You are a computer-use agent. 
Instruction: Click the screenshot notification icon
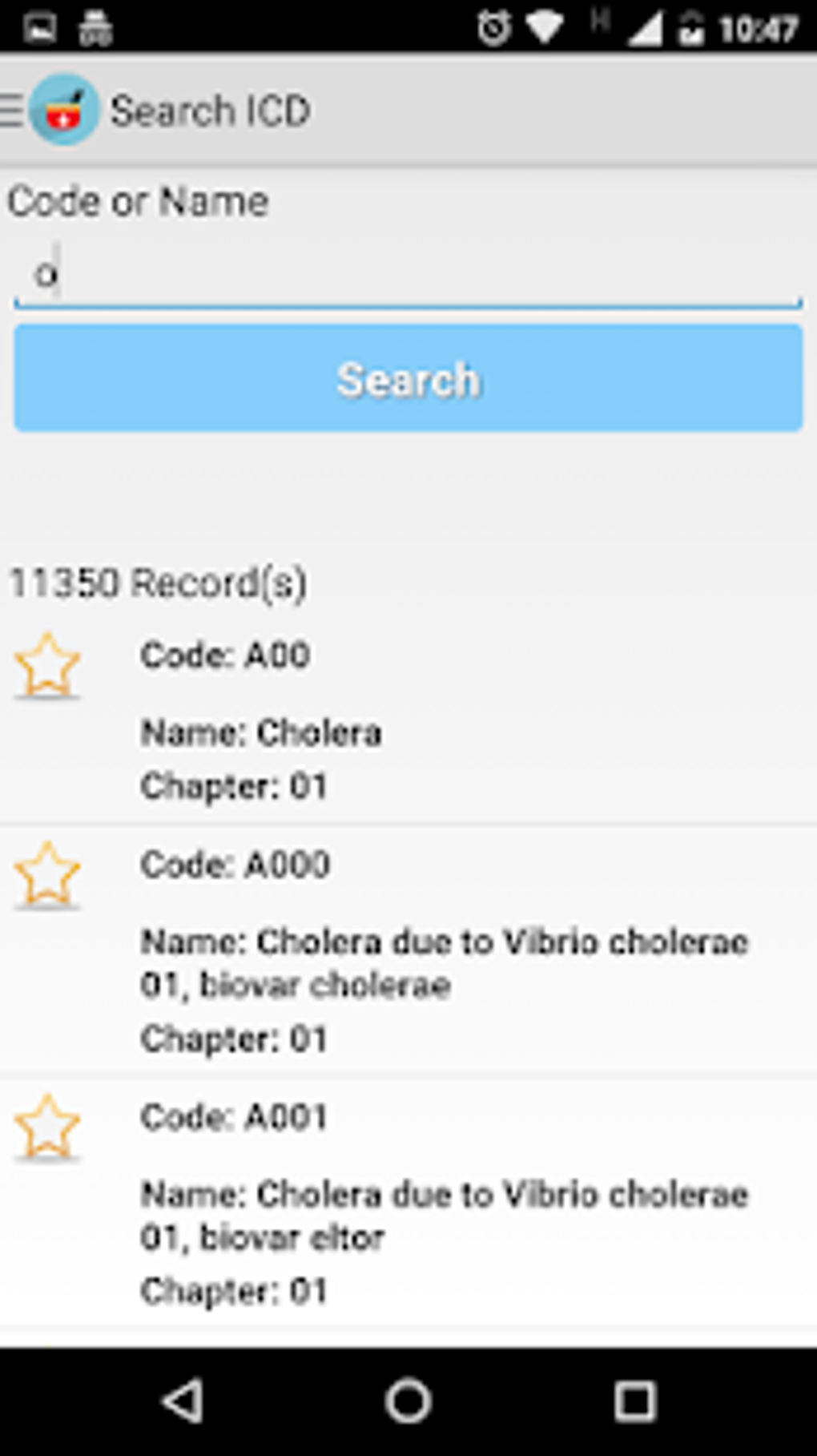(38, 26)
